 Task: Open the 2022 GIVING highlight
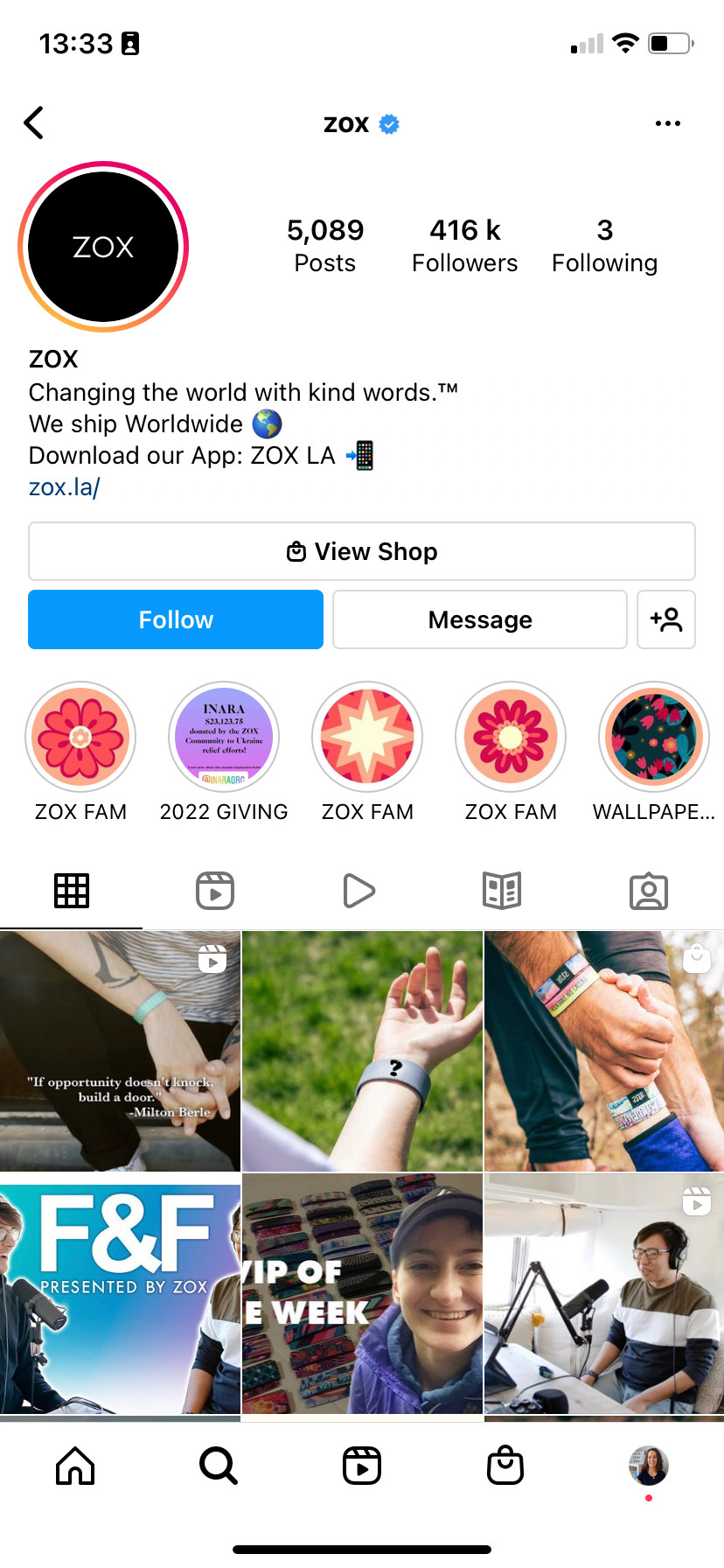[224, 738]
